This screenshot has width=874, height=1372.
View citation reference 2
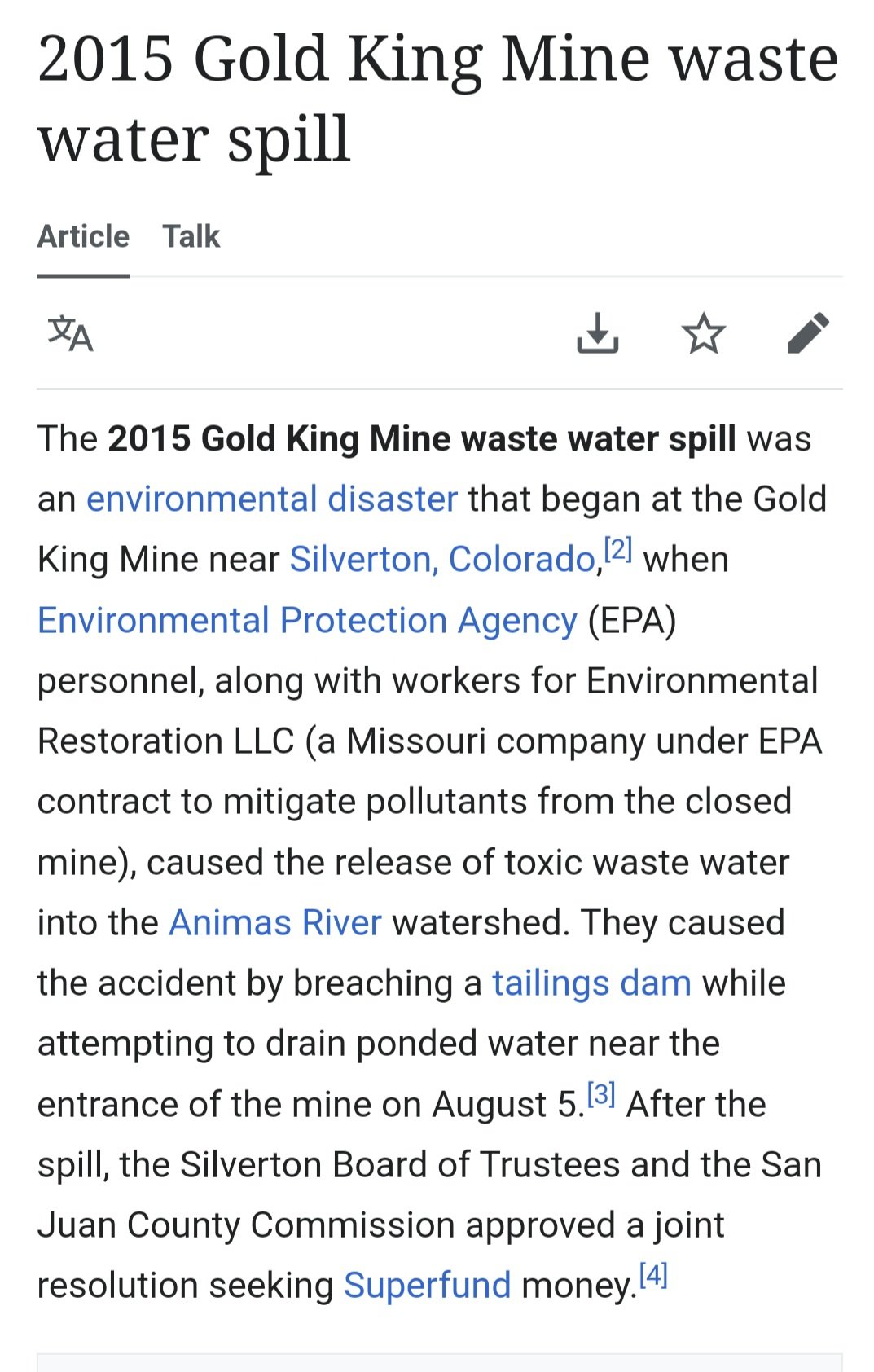[618, 550]
